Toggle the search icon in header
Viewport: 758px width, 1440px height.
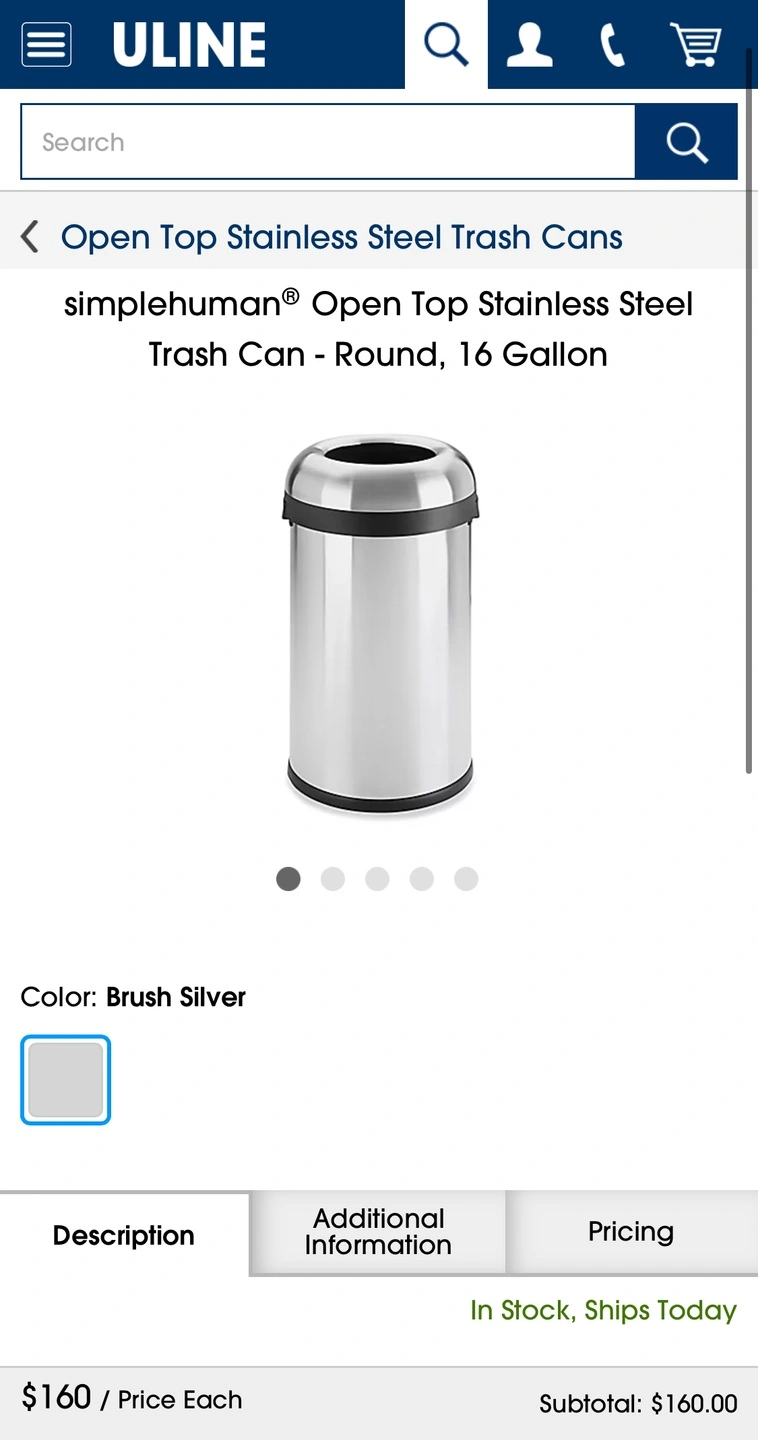446,45
